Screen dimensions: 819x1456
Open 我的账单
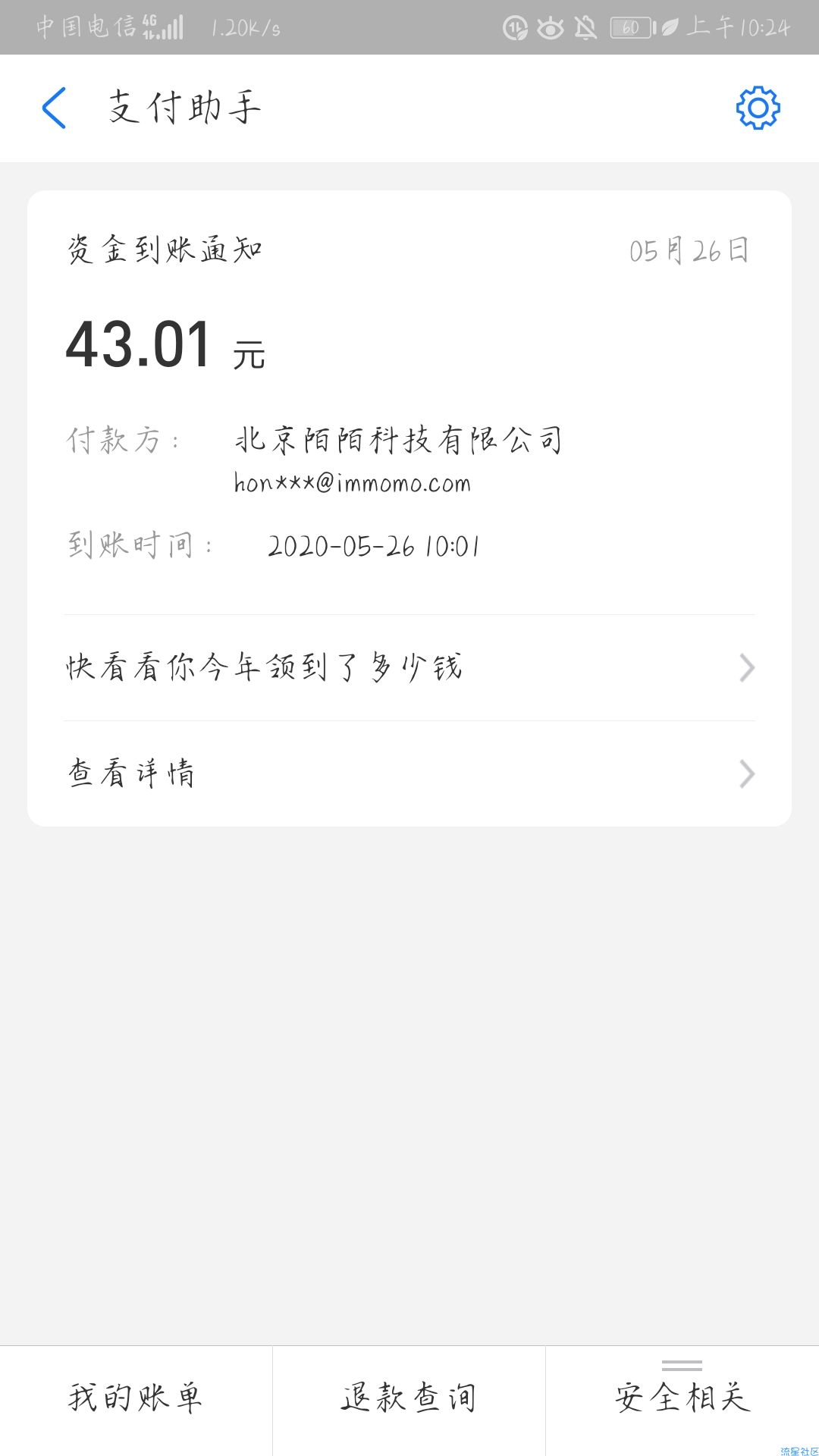point(136,1397)
